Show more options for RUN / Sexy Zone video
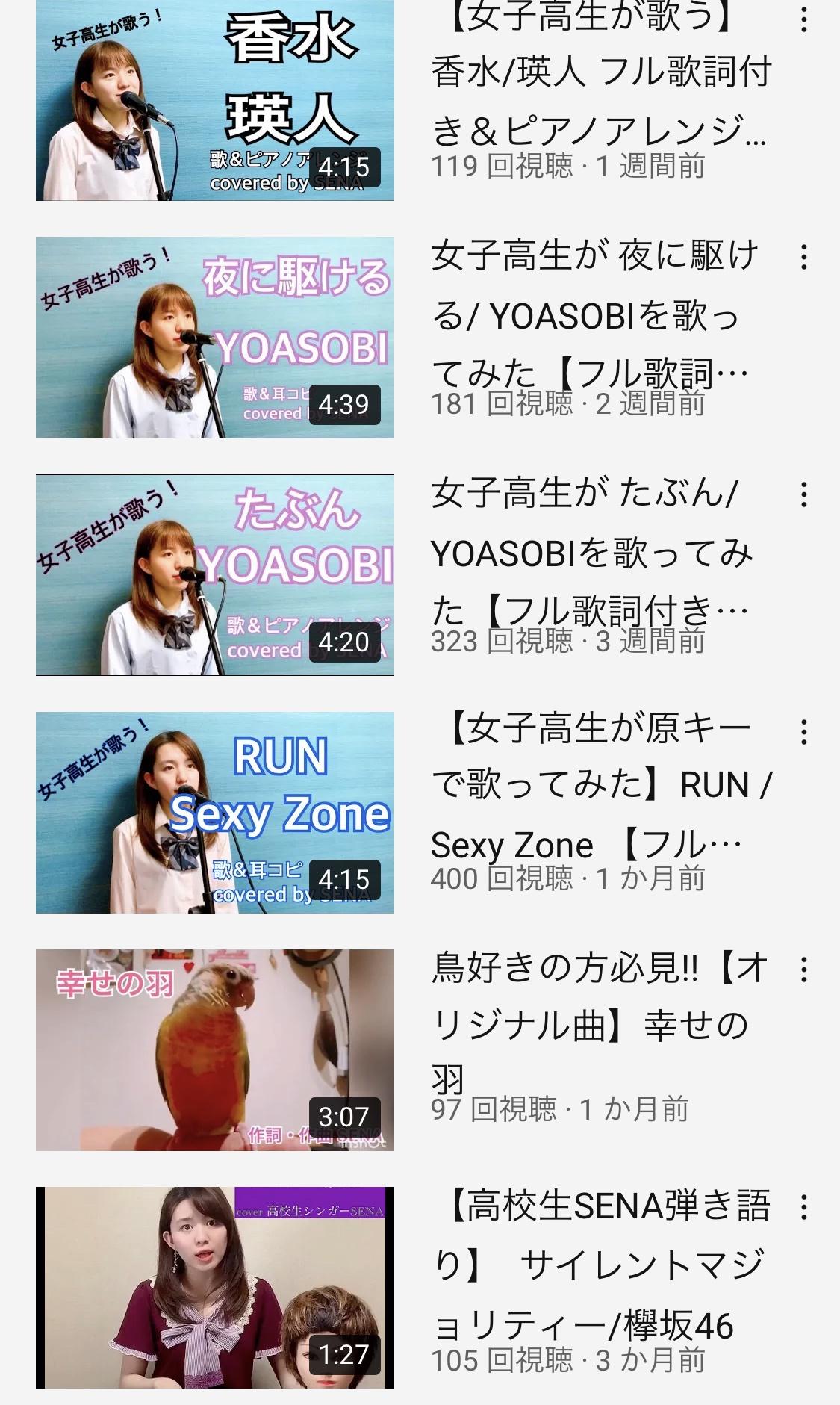840x1405 pixels. (x=803, y=732)
